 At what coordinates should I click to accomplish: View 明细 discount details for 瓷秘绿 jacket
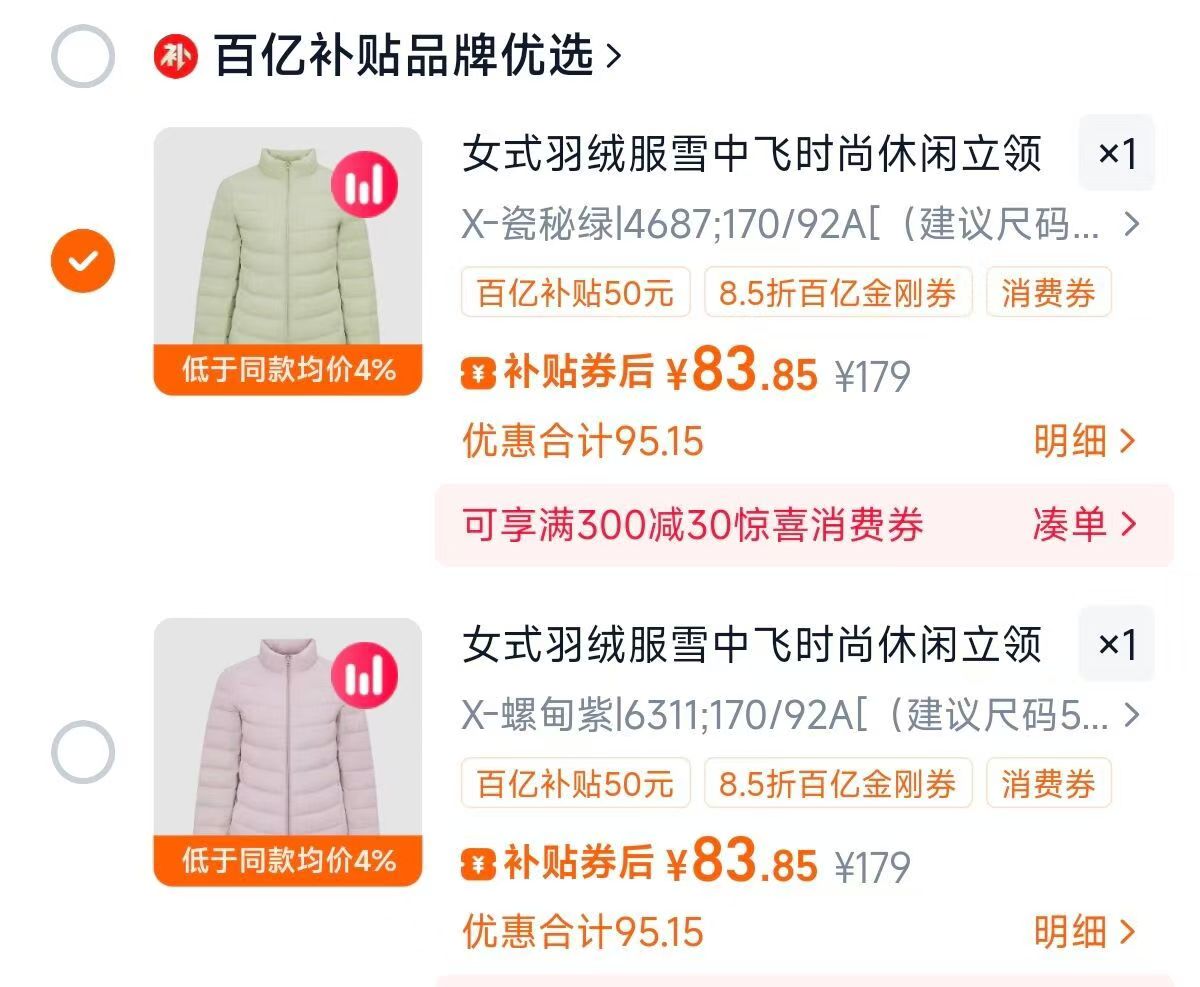coord(1085,441)
